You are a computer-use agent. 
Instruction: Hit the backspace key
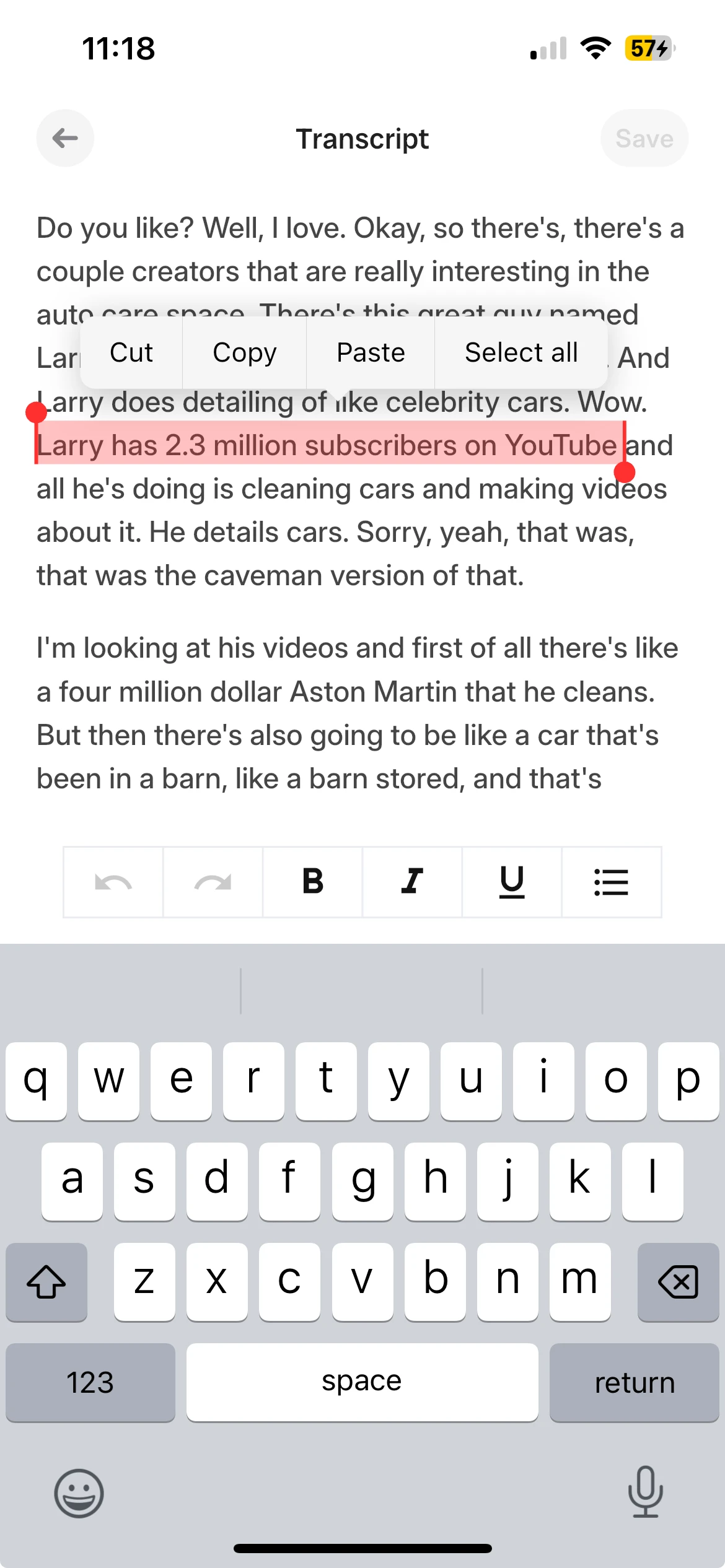(x=679, y=1282)
